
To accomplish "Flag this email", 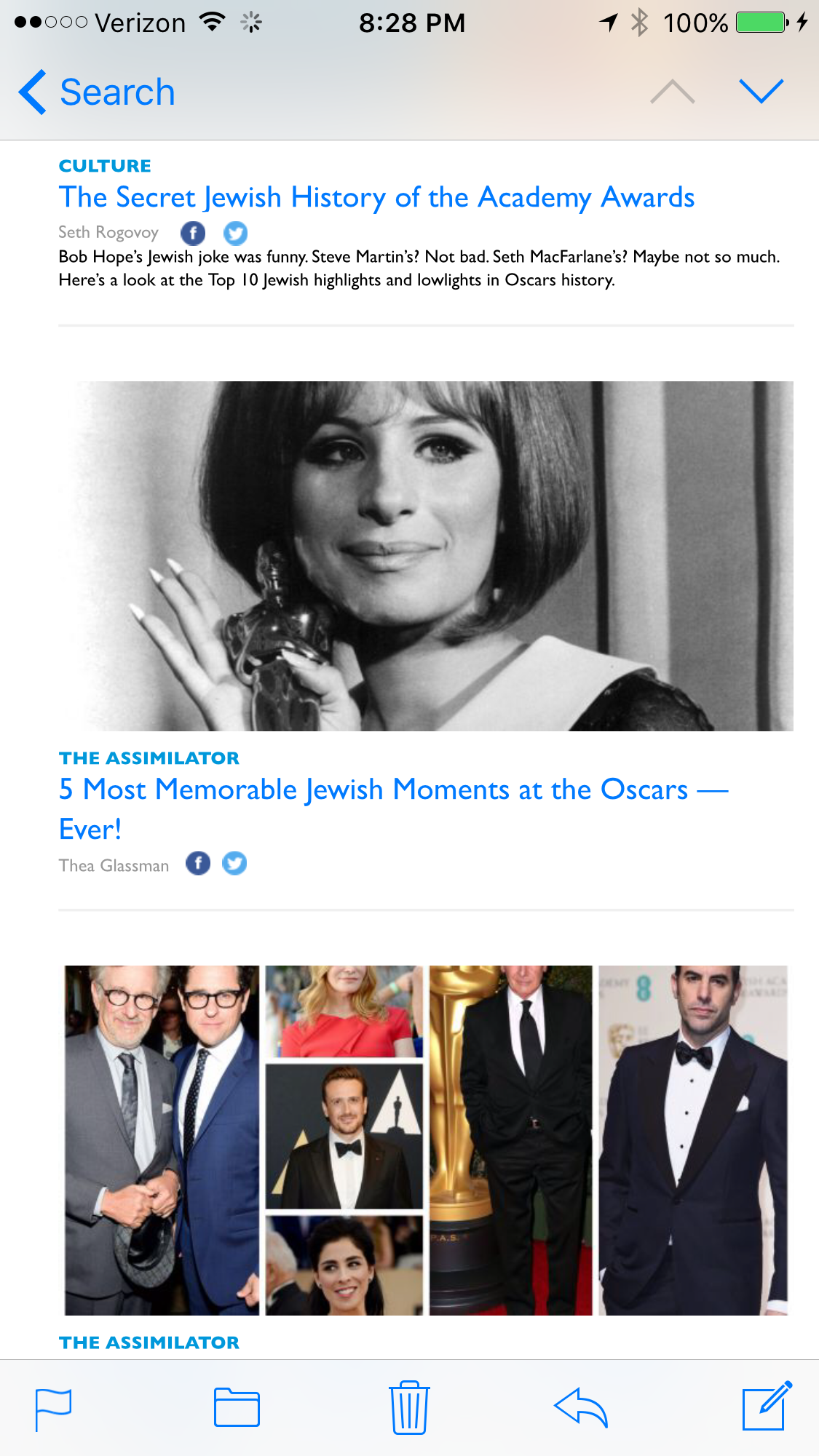I will click(53, 1408).
